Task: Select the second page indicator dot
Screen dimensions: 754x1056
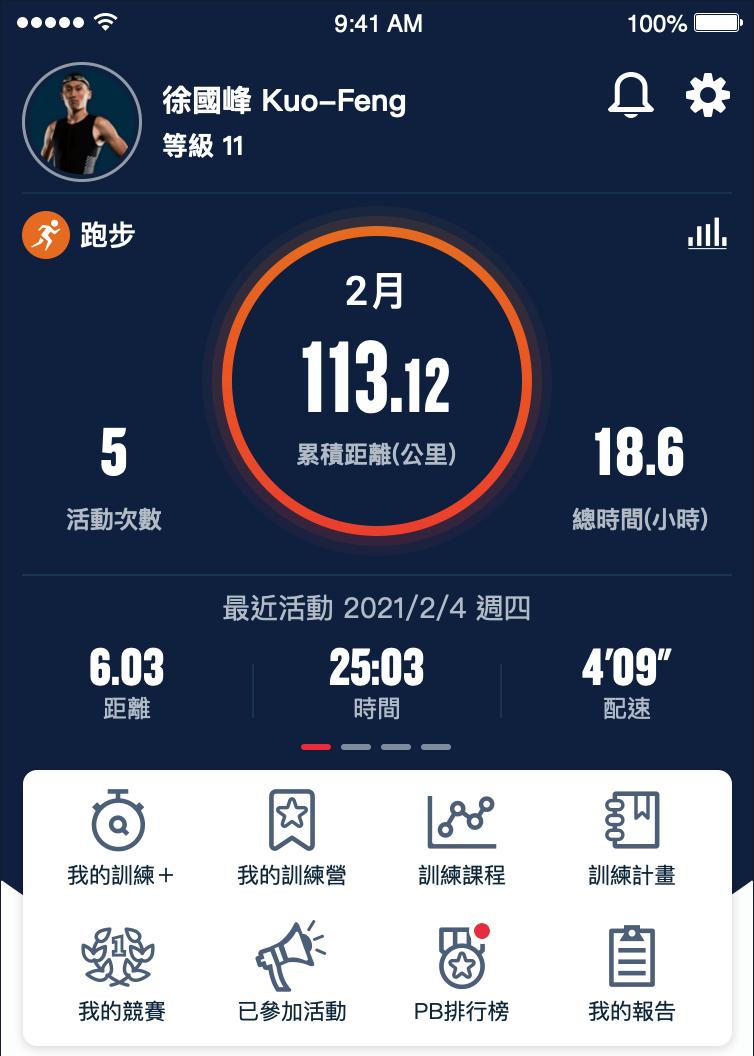Action: 356,746
